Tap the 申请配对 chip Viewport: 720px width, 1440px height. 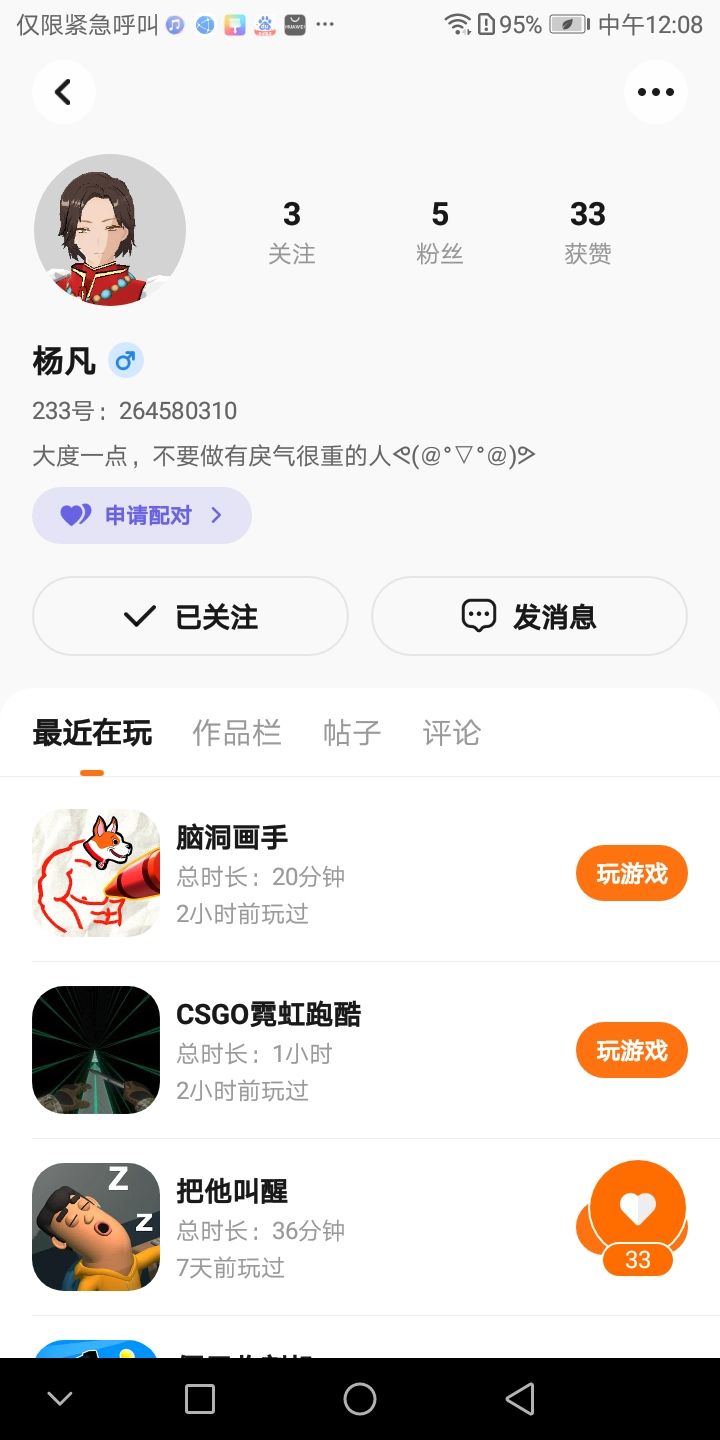tap(142, 515)
